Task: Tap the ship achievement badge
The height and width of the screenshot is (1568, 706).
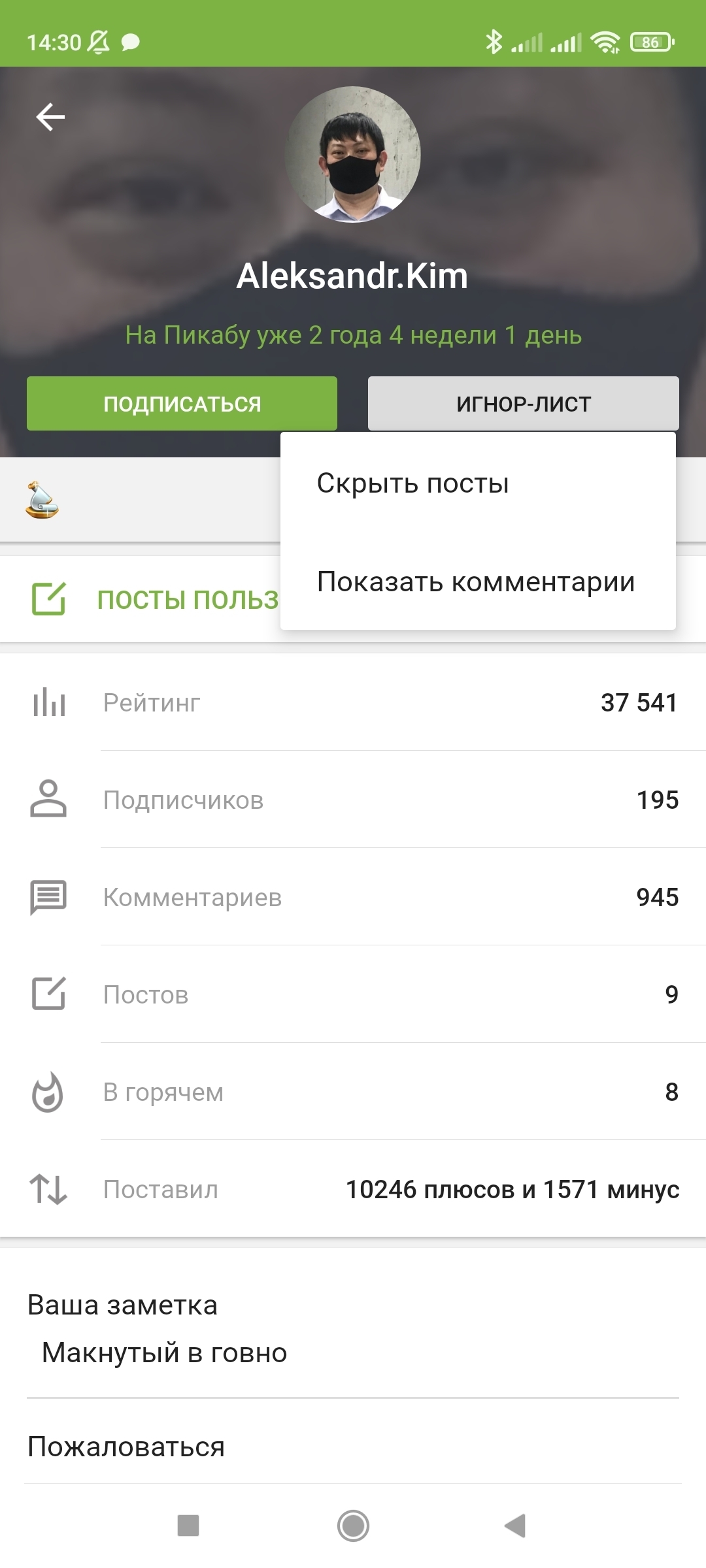Action: pyautogui.click(x=42, y=500)
